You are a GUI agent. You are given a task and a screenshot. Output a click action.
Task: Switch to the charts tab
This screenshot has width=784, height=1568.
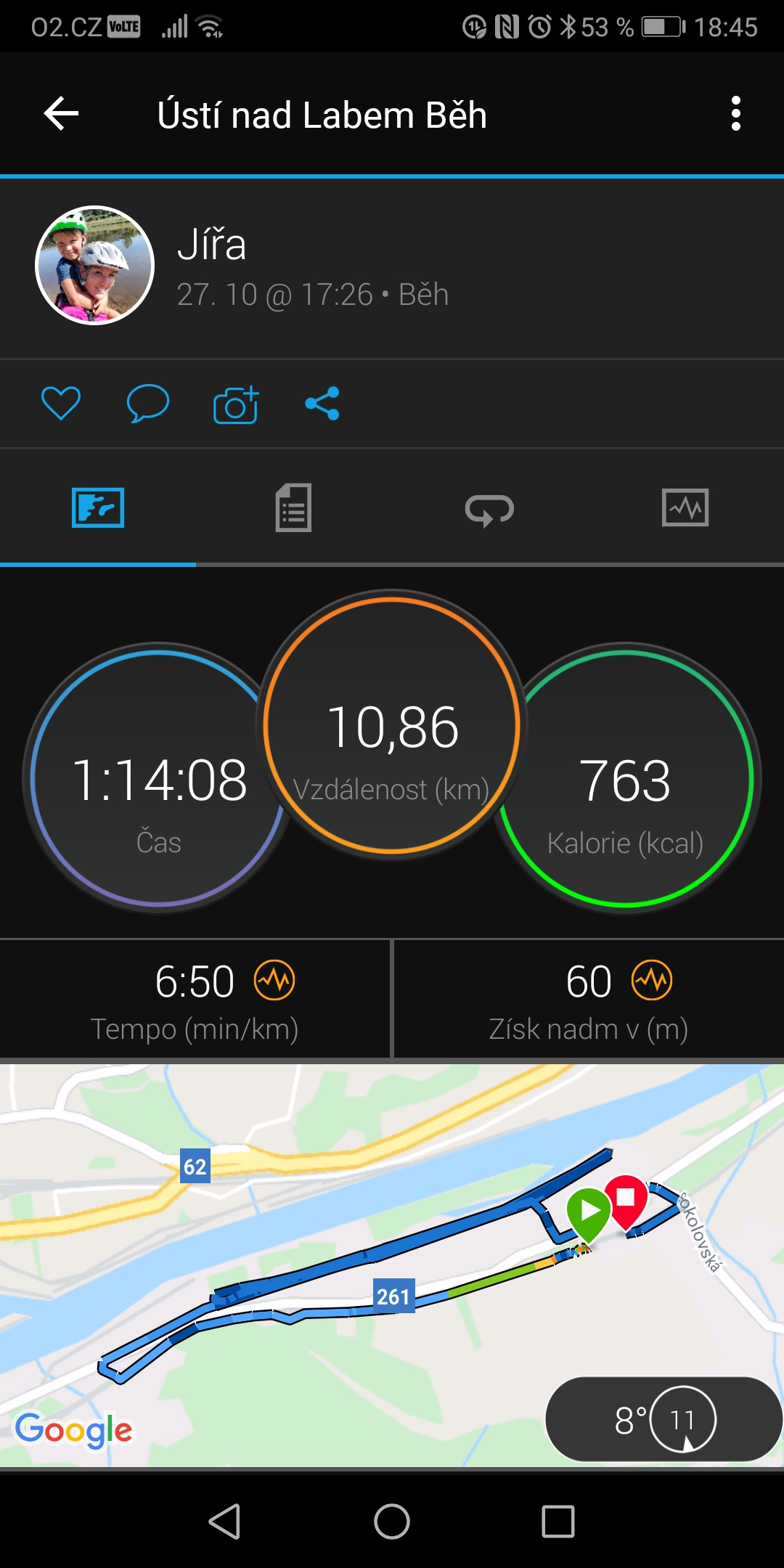pyautogui.click(x=685, y=507)
